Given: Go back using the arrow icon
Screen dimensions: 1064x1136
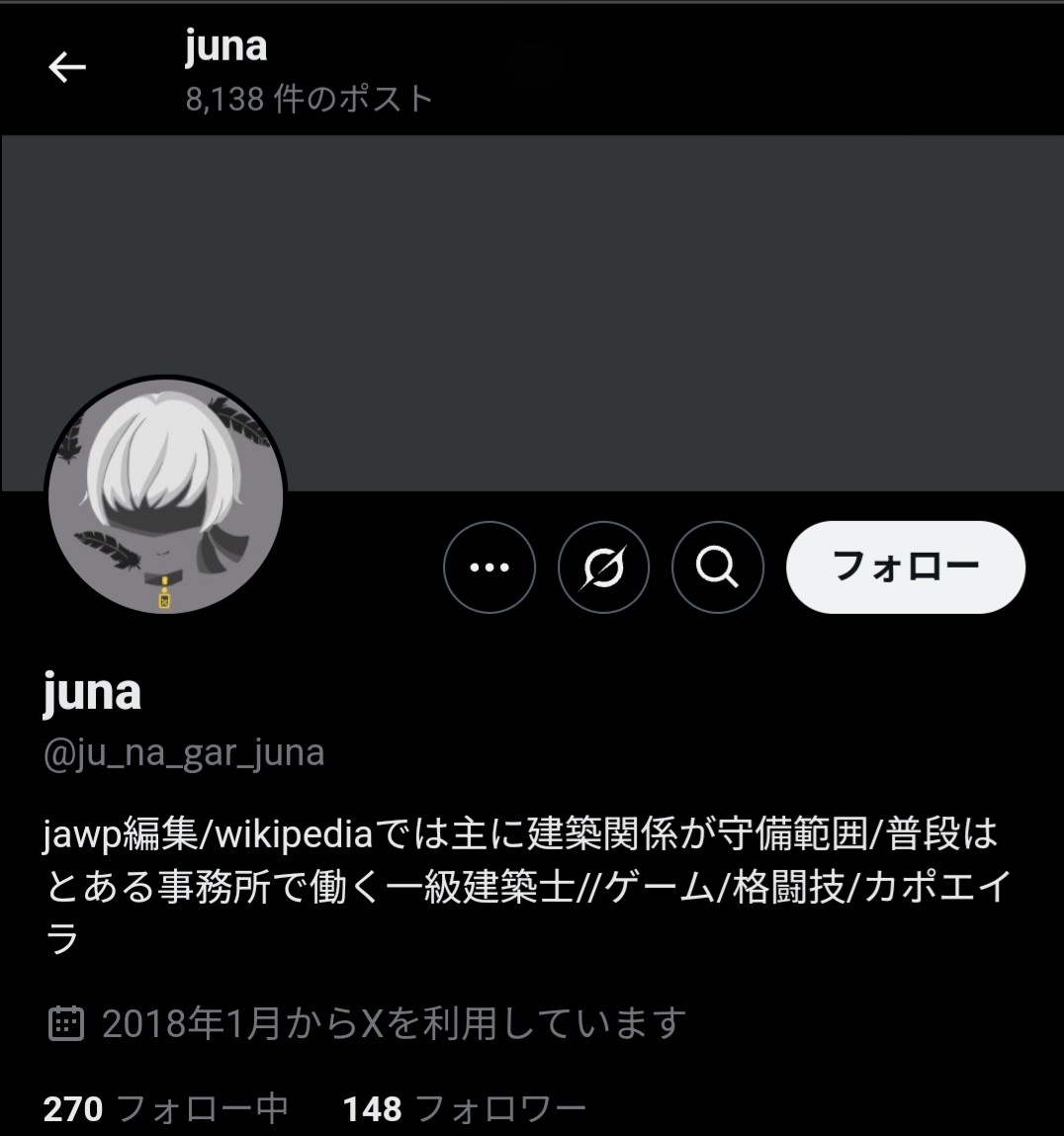Looking at the screenshot, I should pyautogui.click(x=67, y=67).
